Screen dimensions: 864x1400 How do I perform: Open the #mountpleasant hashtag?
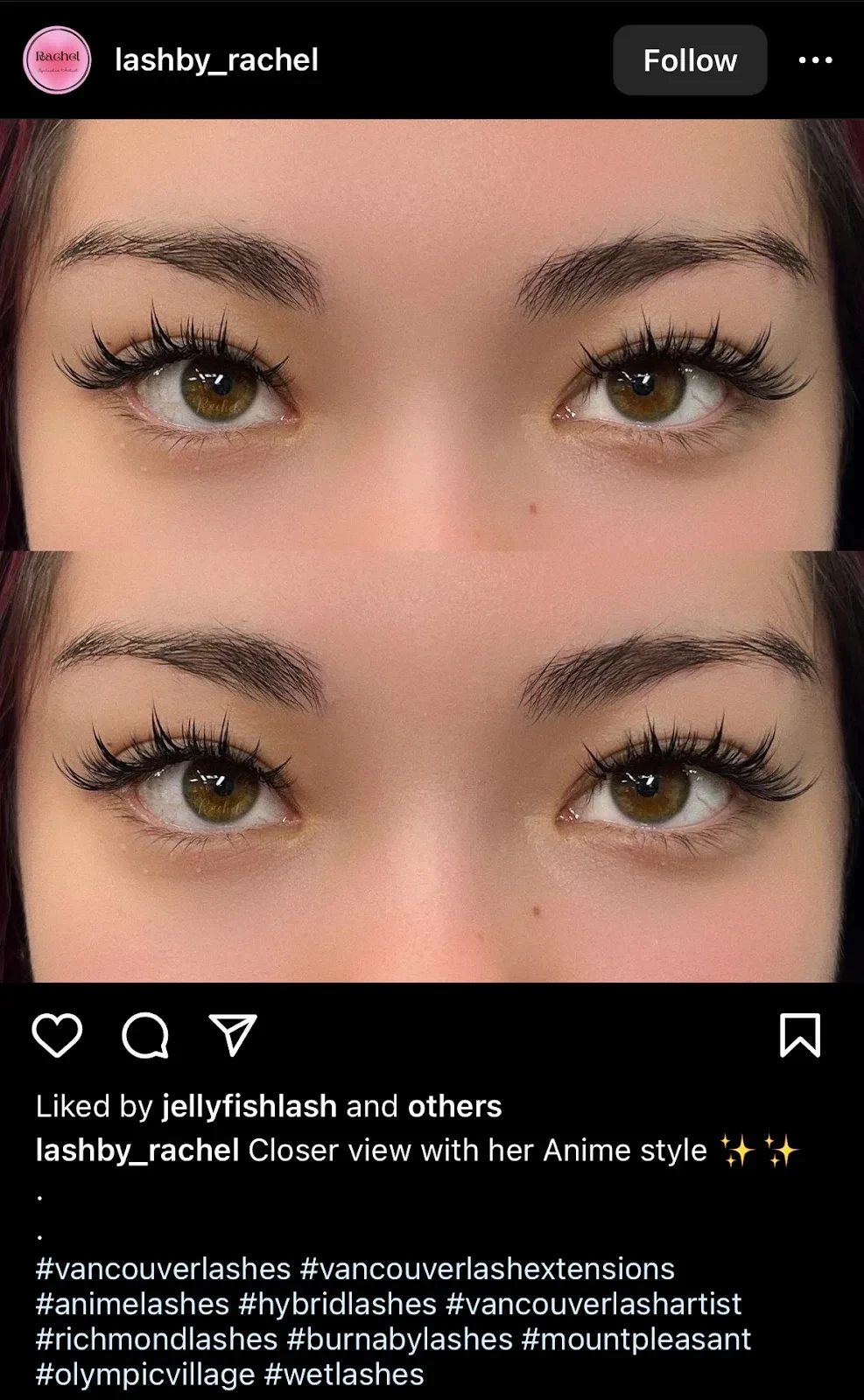[636, 1340]
